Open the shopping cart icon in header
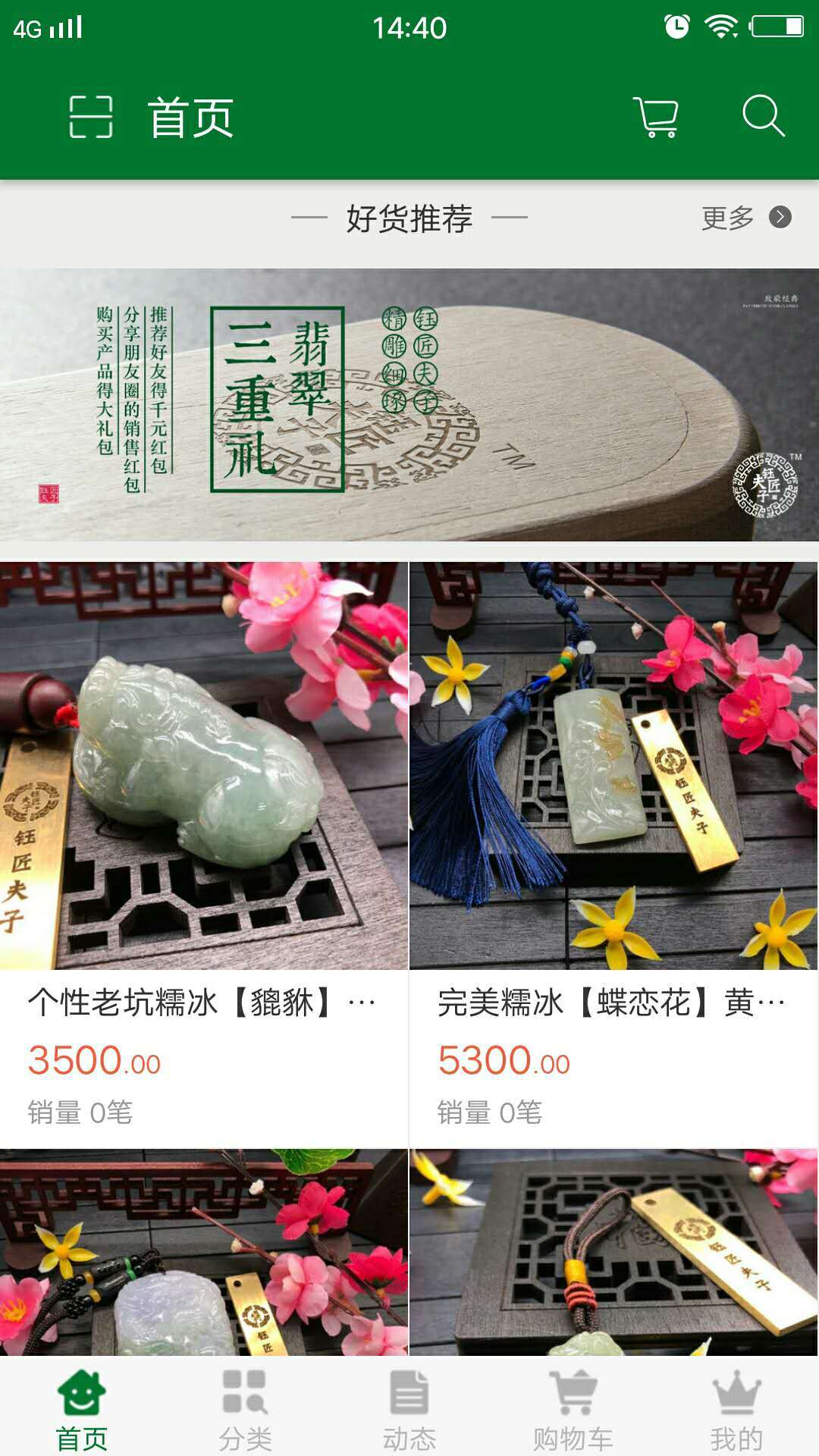Screen dimensions: 819x1456 [656, 118]
